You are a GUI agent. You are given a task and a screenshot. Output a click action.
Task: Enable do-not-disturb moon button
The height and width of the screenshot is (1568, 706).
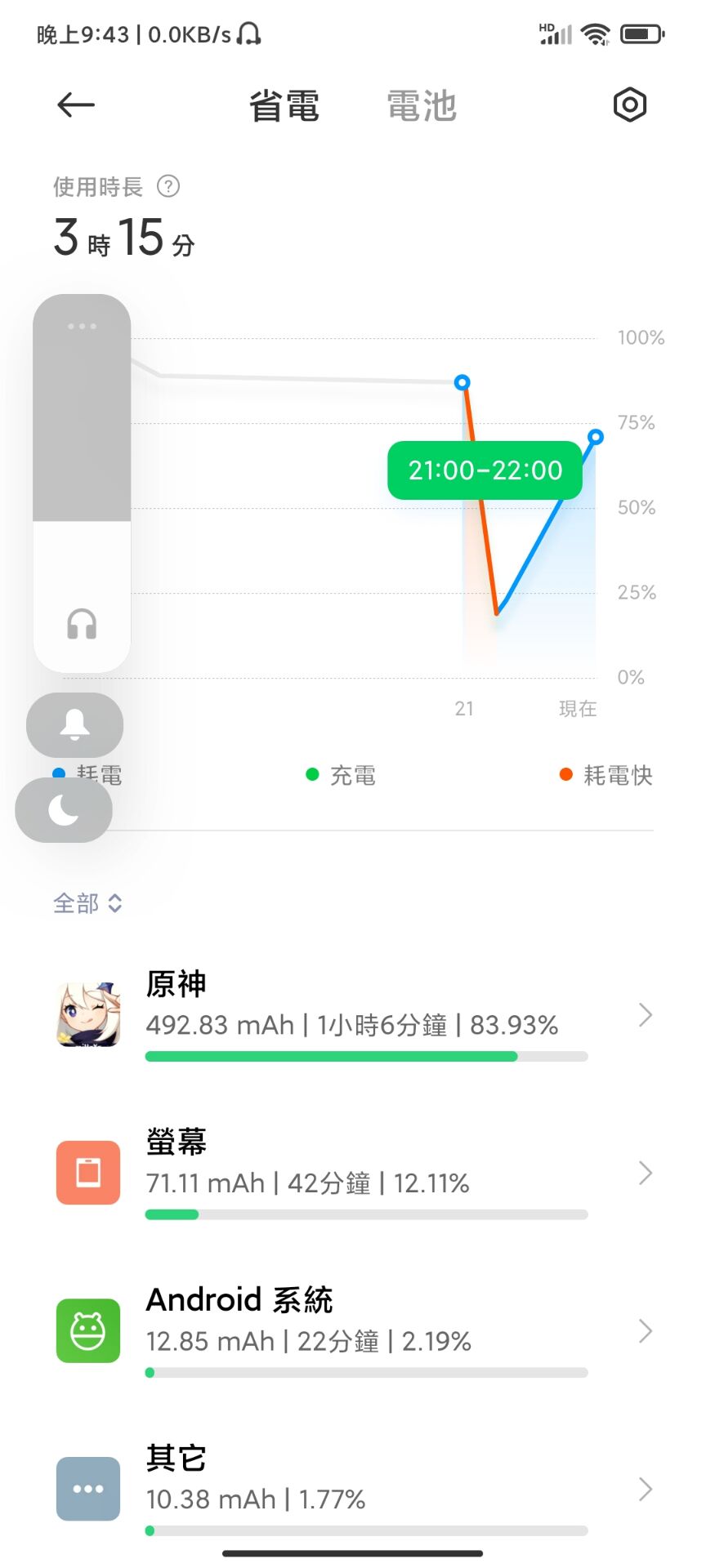tap(64, 810)
